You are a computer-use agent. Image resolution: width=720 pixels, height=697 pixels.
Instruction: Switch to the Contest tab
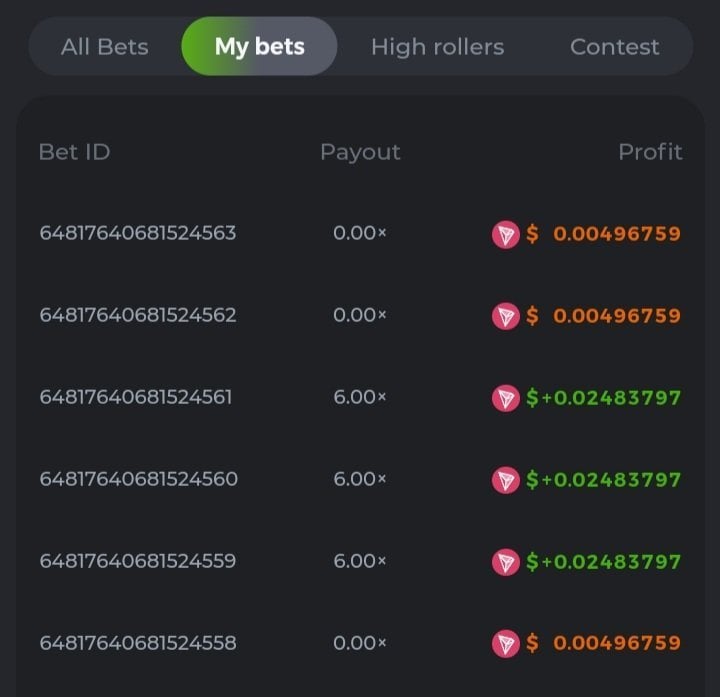[614, 47]
